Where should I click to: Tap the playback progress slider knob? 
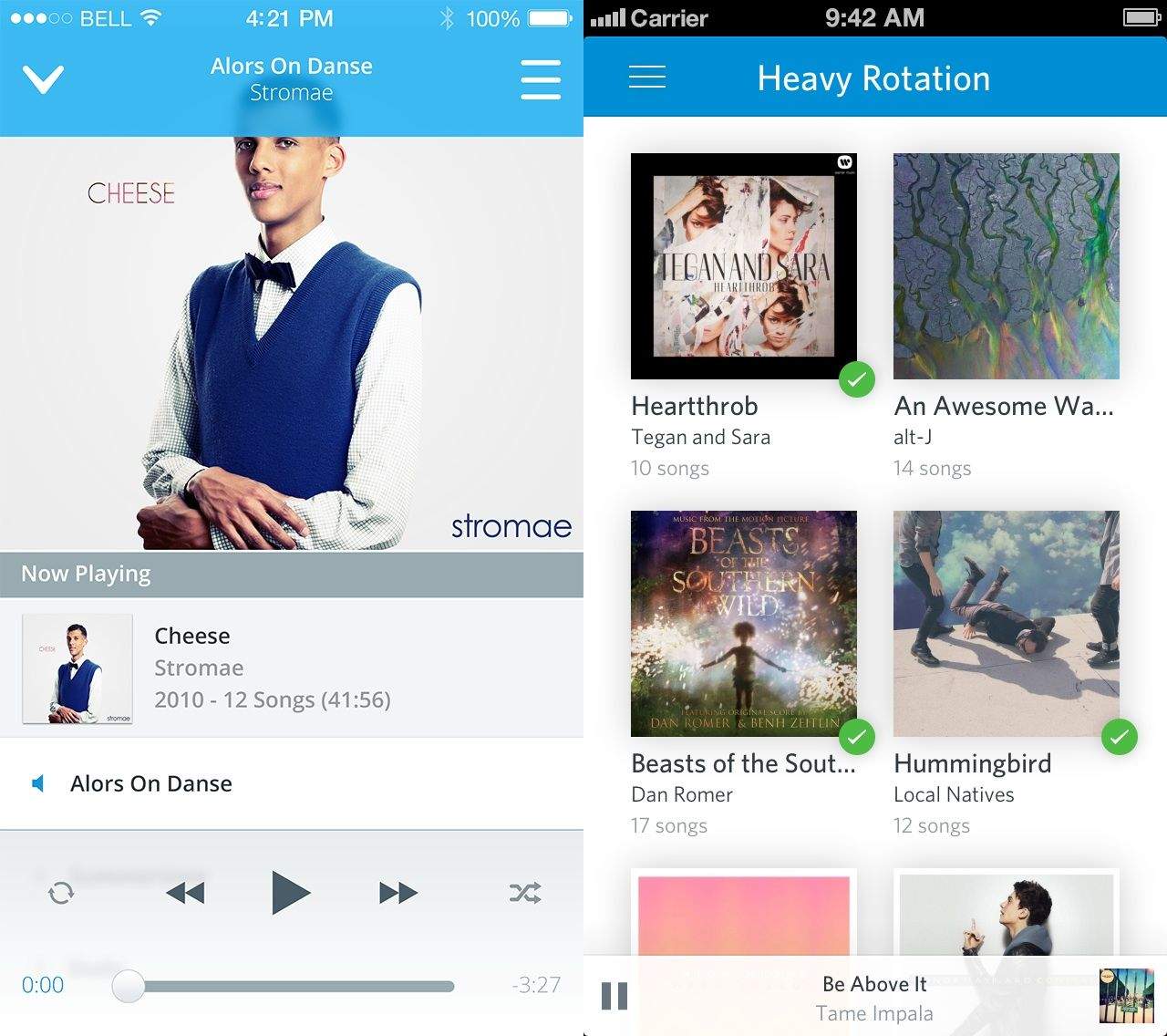(129, 986)
